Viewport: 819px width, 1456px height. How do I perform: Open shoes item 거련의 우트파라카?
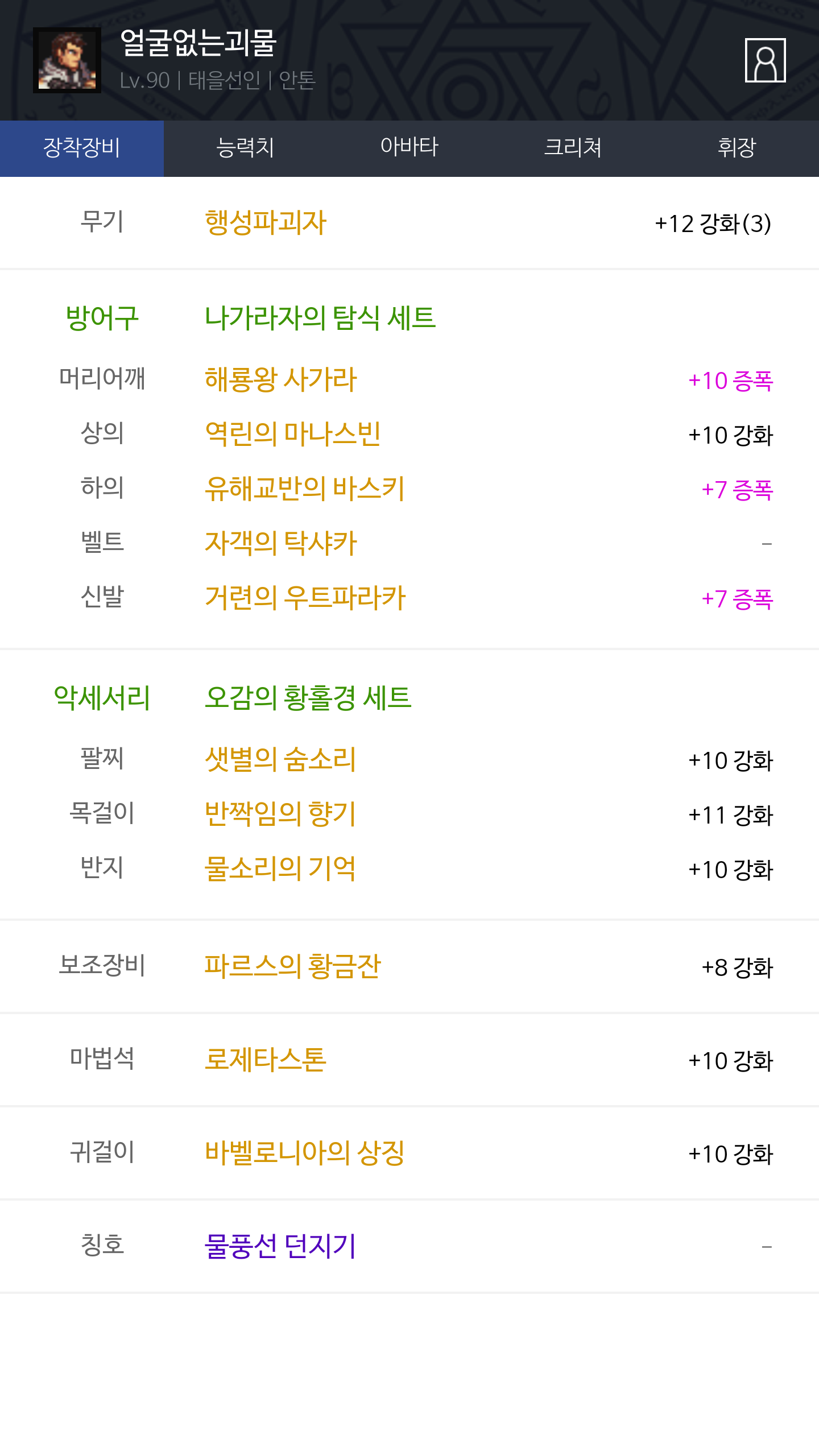click(x=305, y=598)
